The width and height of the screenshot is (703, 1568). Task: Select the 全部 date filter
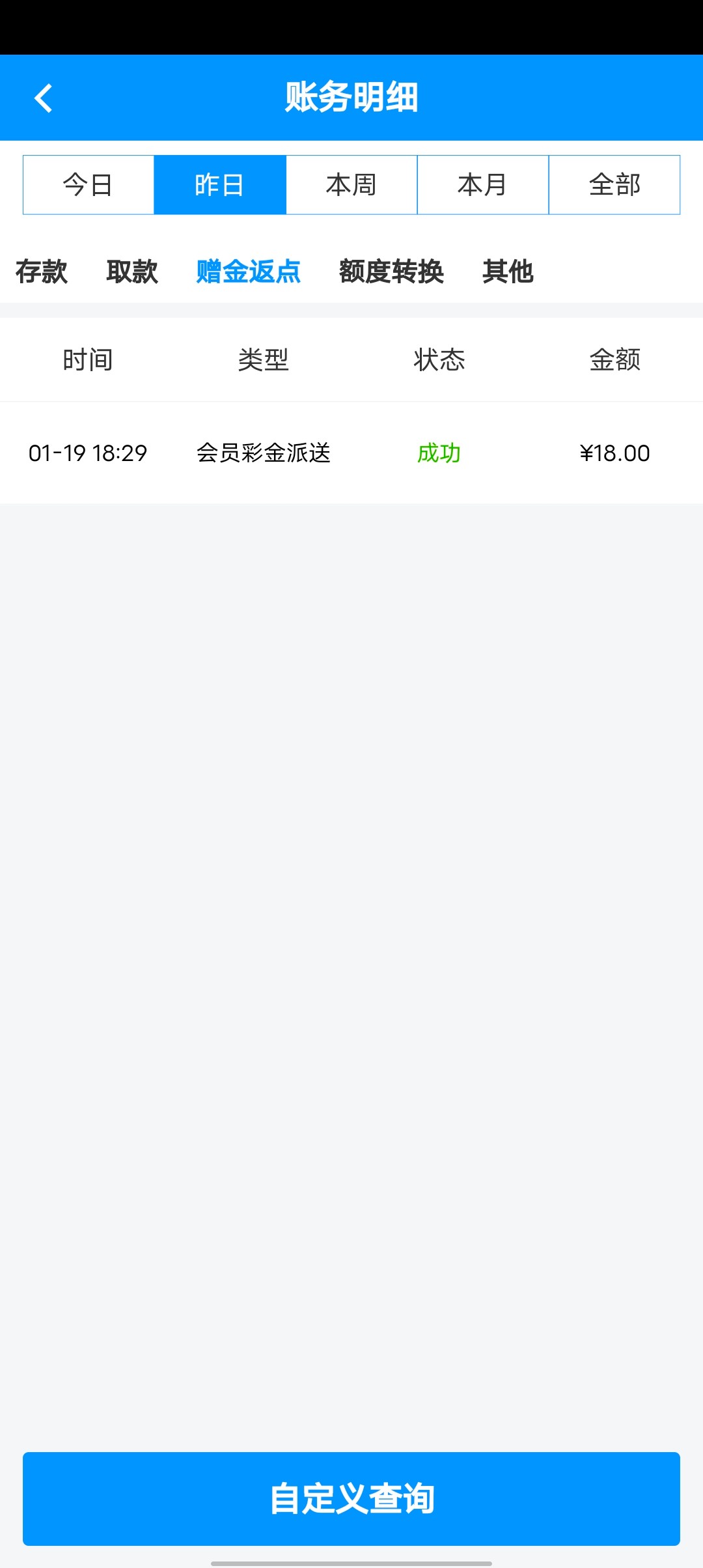point(614,185)
